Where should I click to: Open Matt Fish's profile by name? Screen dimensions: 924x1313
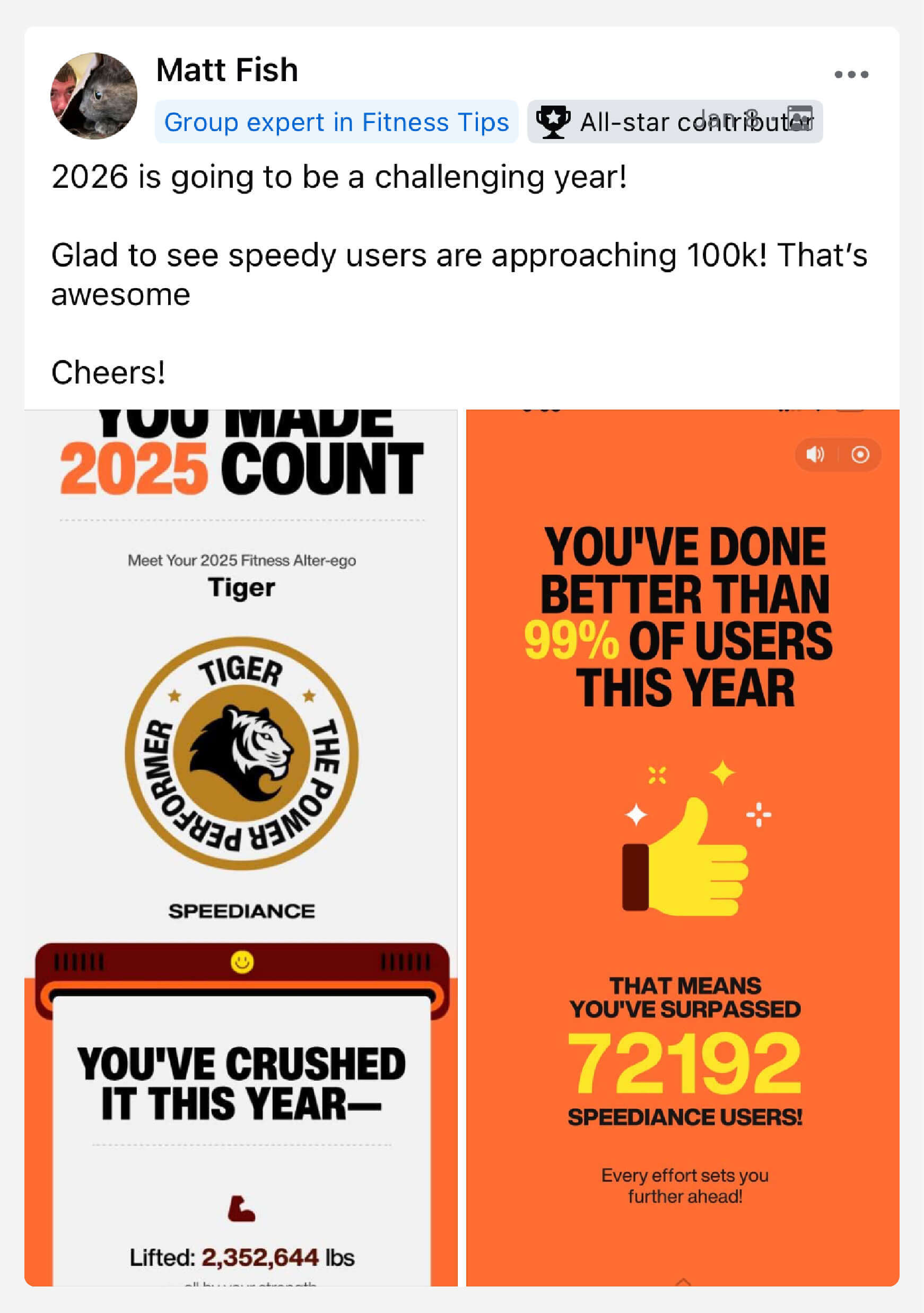[227, 71]
